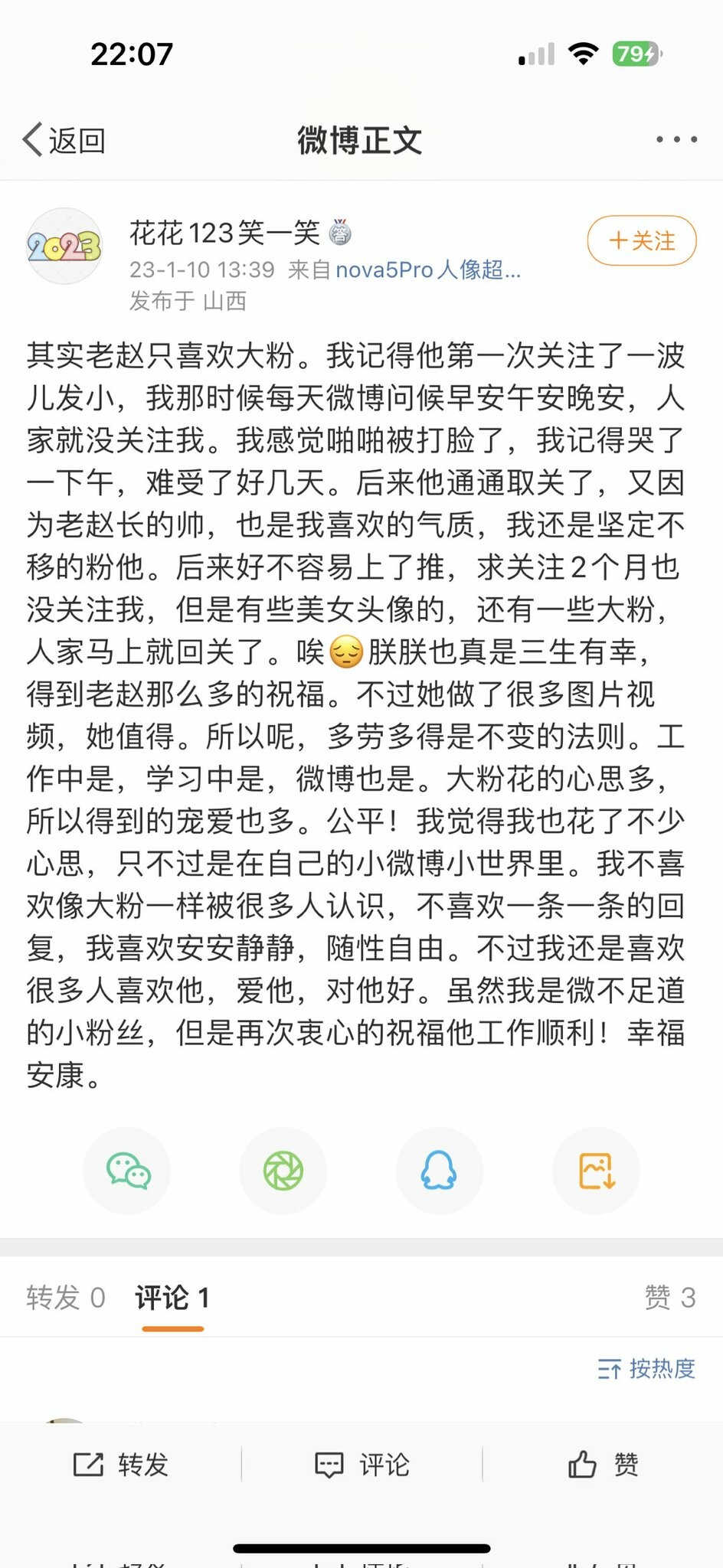This screenshot has width=723, height=1568.
Task: Open the nova5Pro source link
Action: [x=427, y=269]
